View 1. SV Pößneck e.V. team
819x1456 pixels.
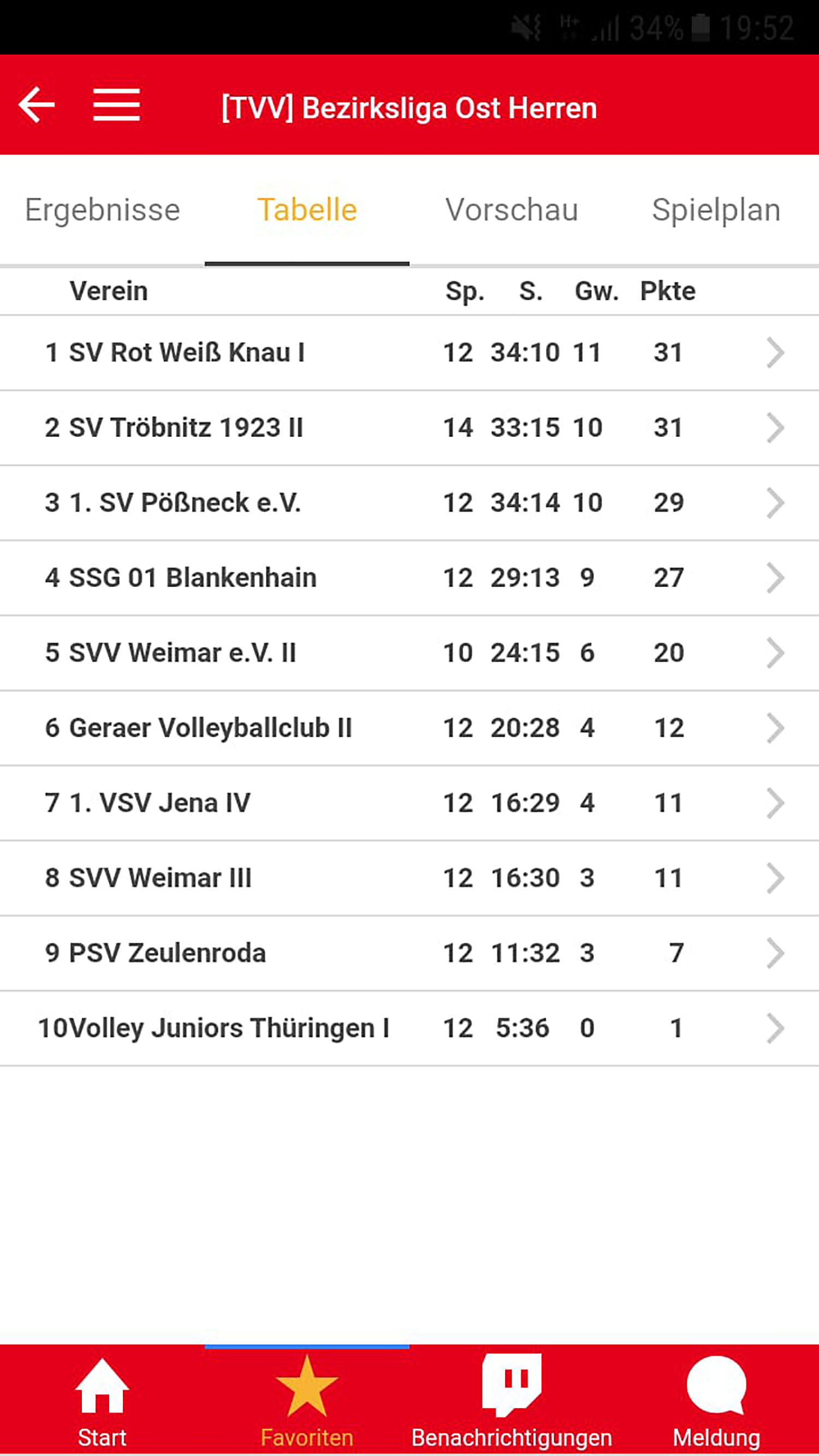(409, 503)
